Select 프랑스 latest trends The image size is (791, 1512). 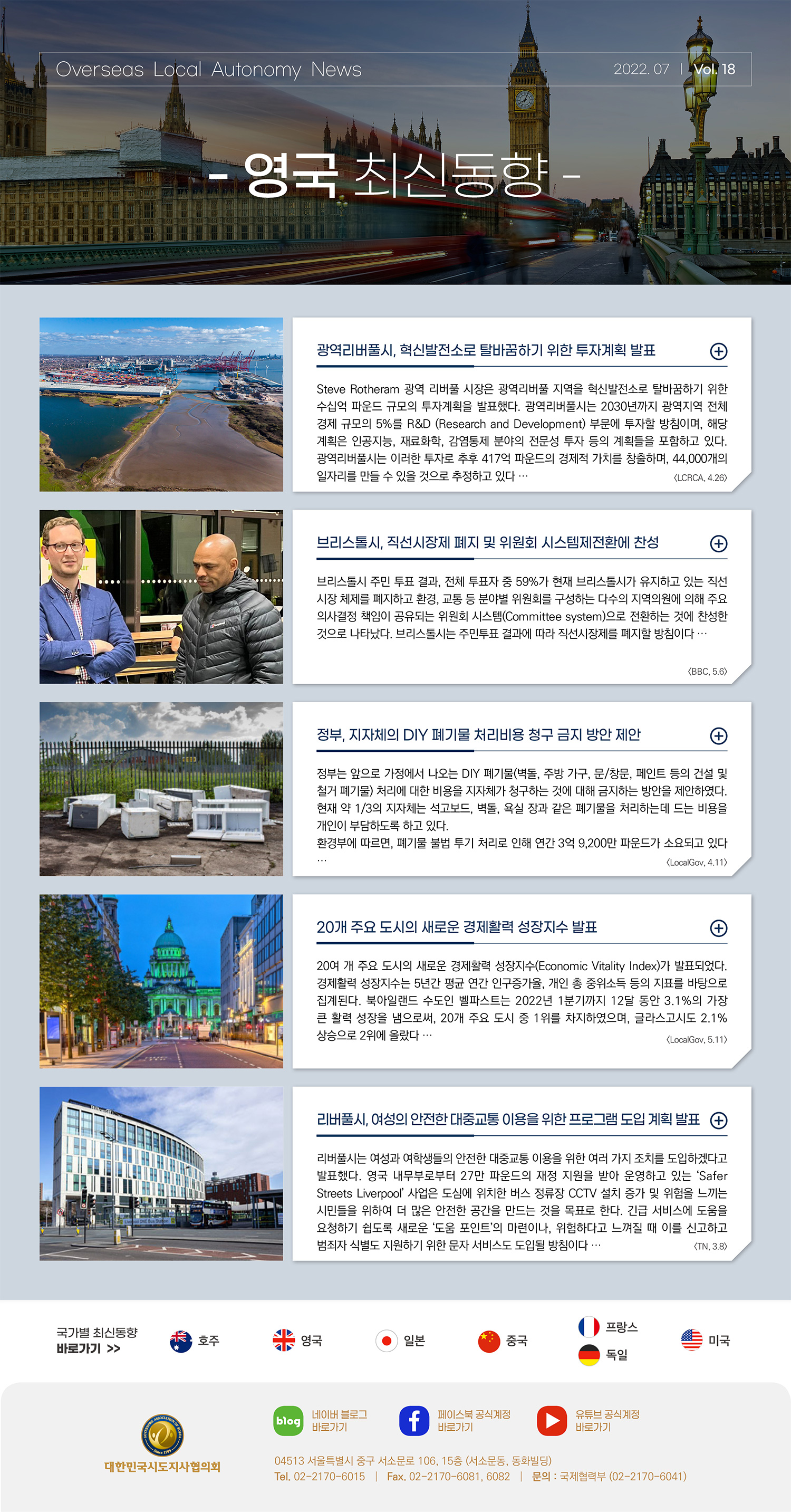click(x=608, y=1326)
